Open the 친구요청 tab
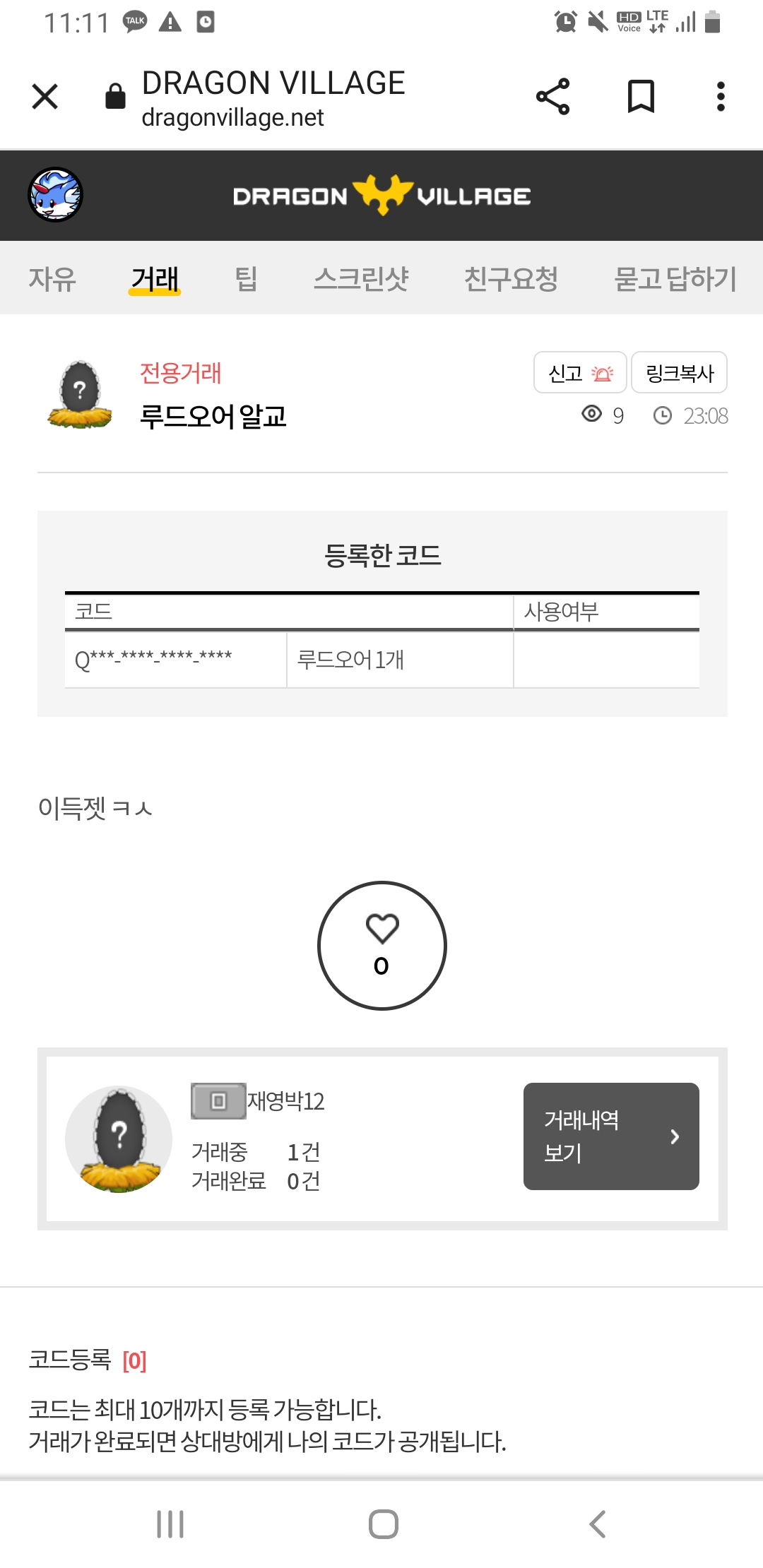The height and width of the screenshot is (1568, 763). (511, 278)
